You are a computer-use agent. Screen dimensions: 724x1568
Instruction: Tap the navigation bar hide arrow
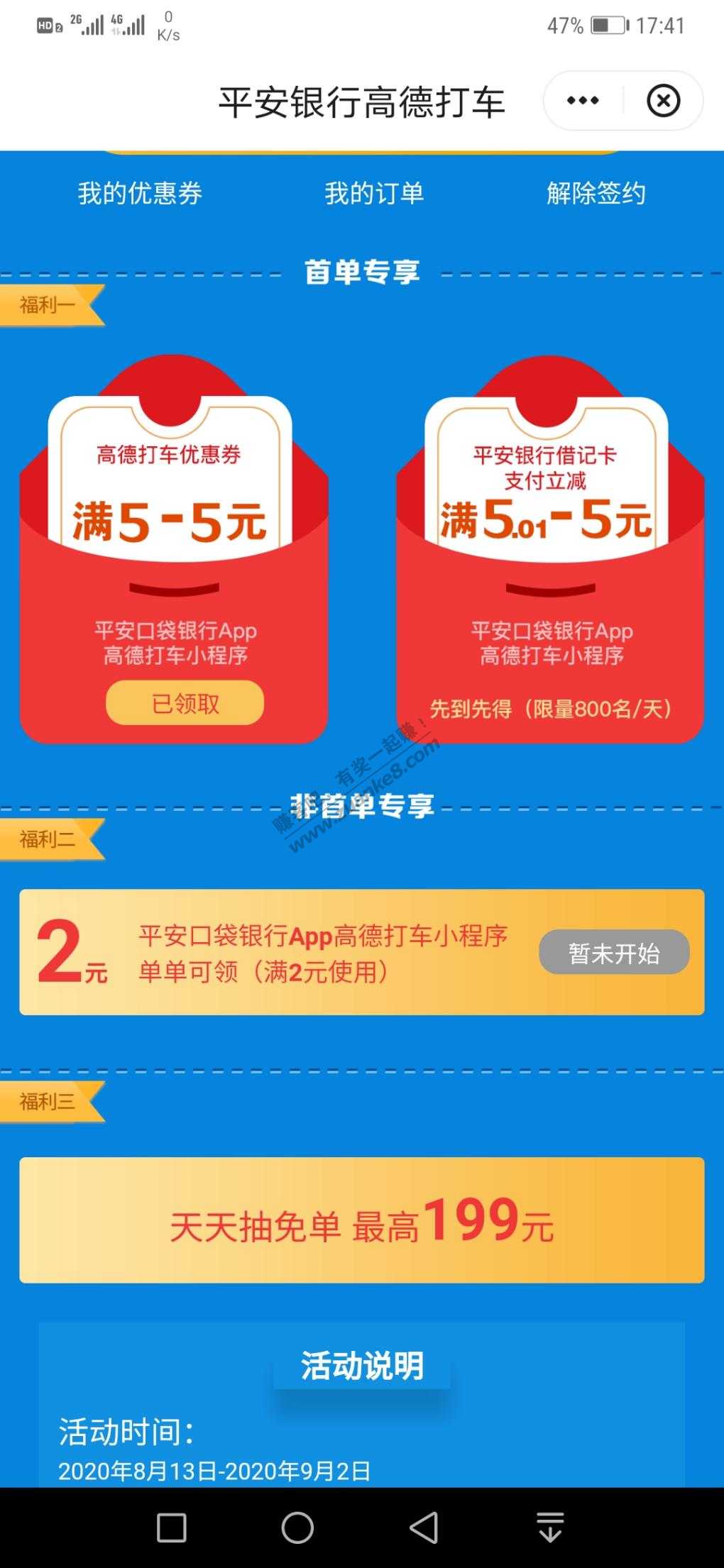(550, 1527)
